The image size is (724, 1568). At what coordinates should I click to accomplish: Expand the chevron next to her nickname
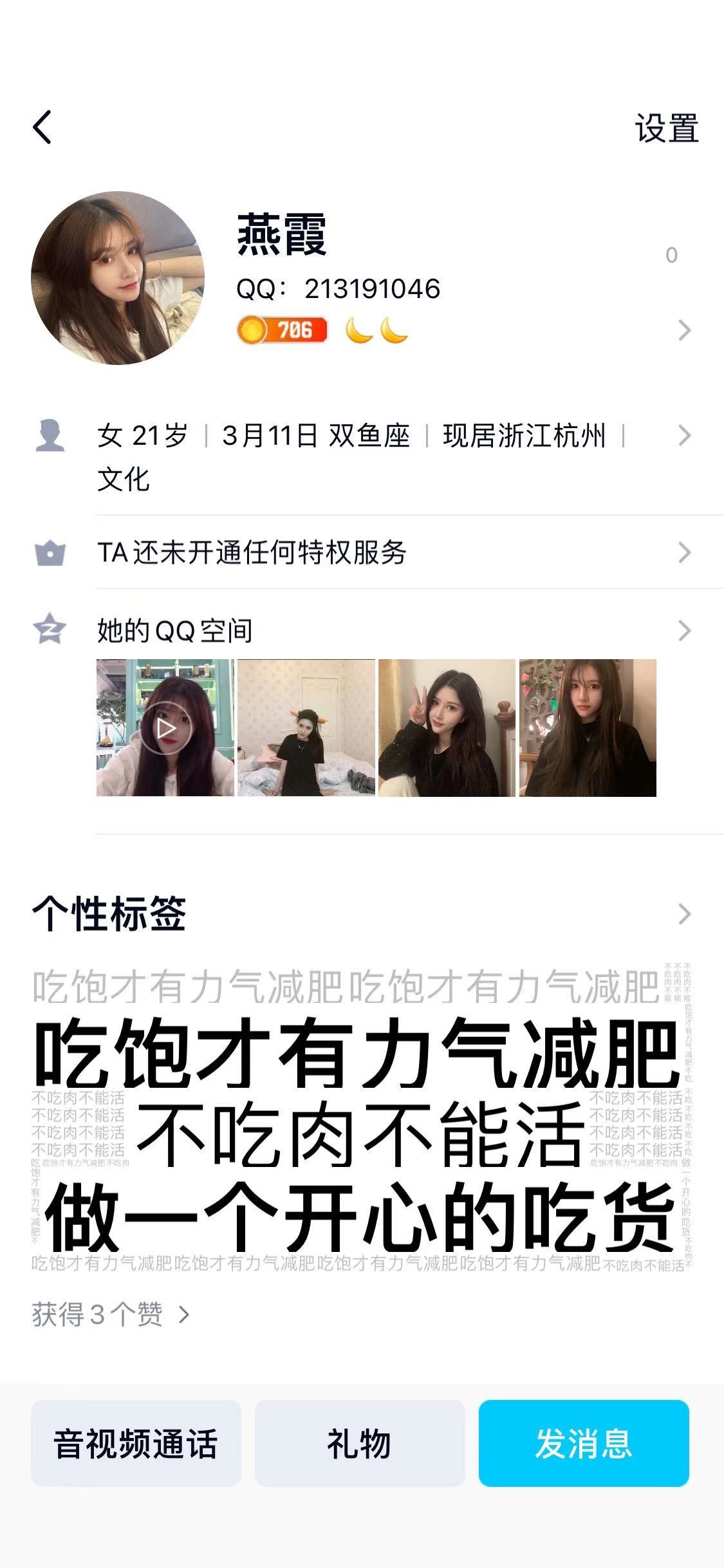[x=684, y=330]
